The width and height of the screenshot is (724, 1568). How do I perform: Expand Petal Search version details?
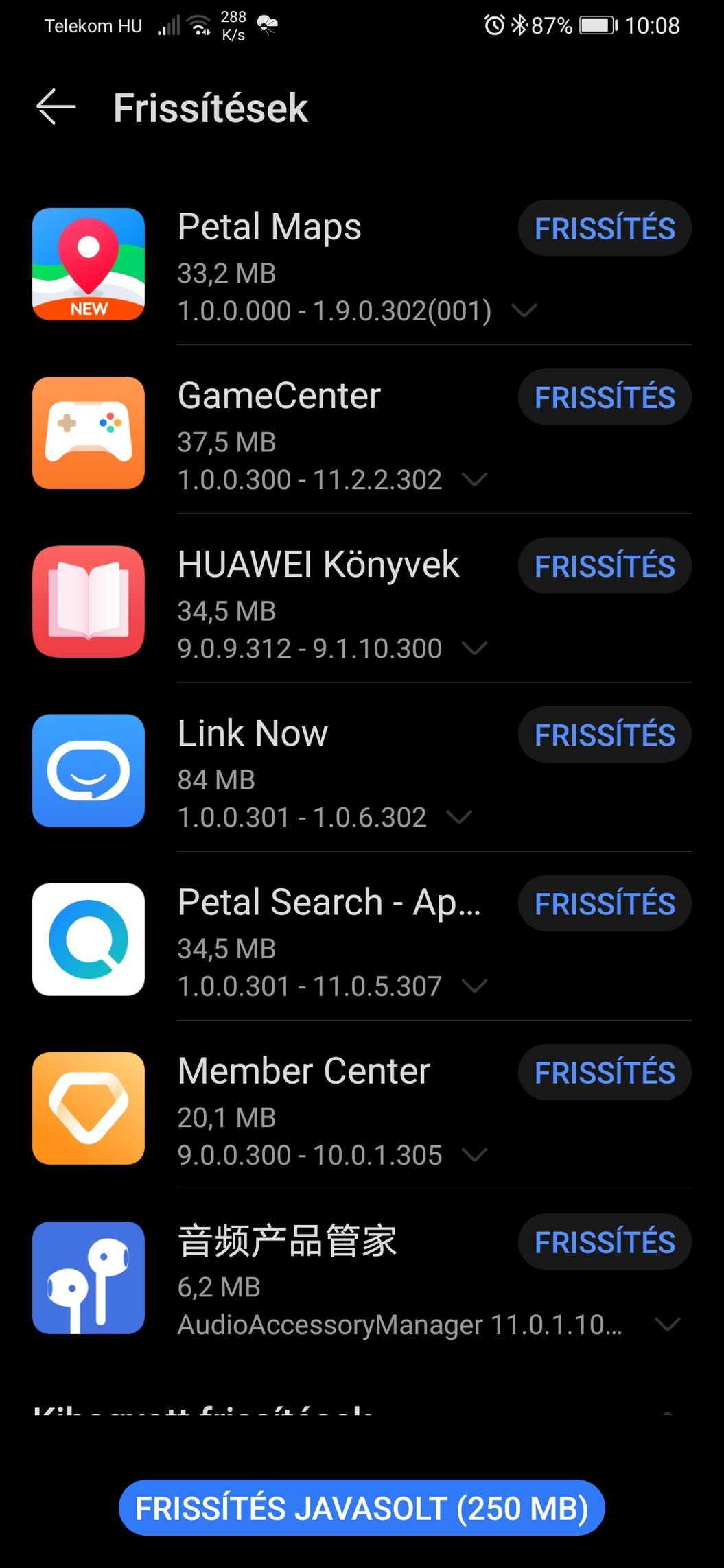(475, 986)
